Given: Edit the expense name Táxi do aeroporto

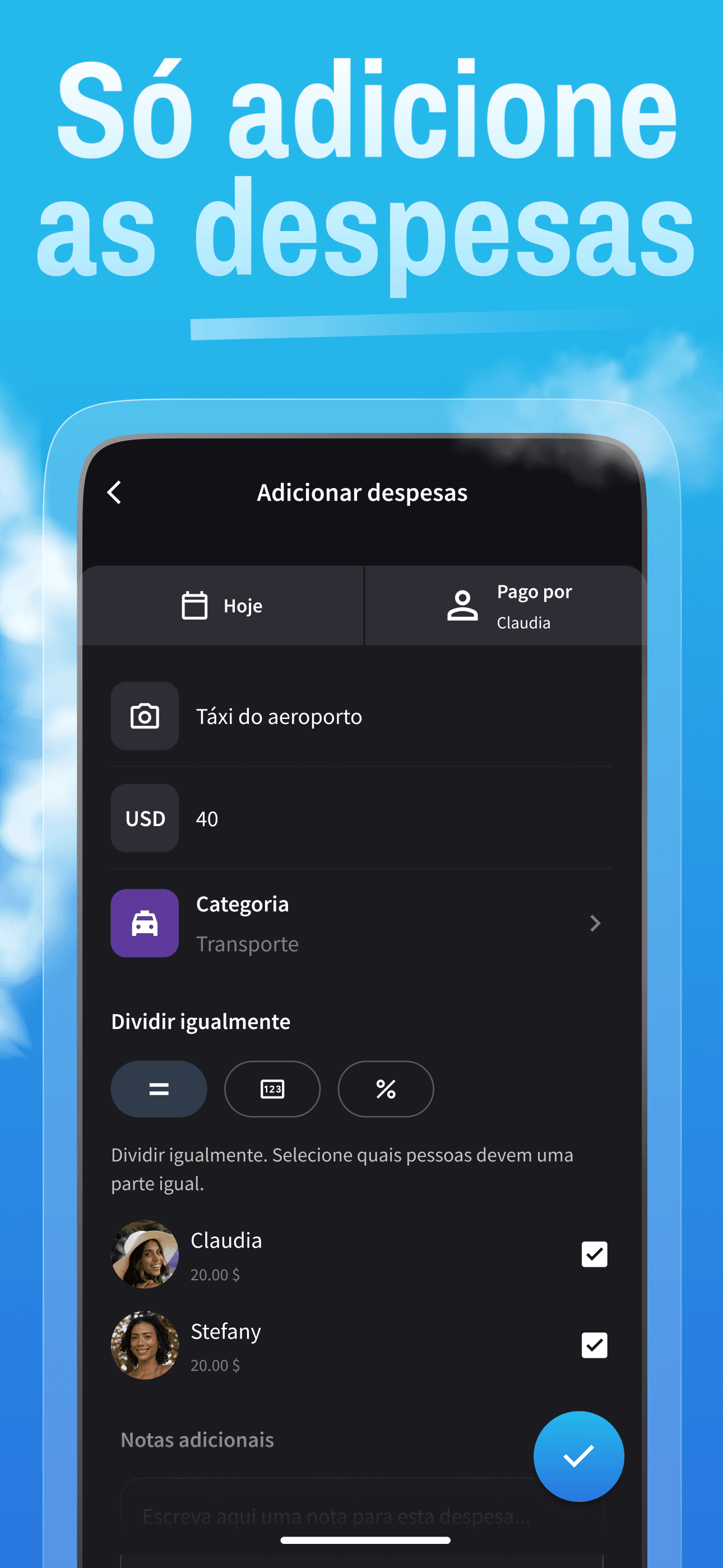Looking at the screenshot, I should pos(279,716).
